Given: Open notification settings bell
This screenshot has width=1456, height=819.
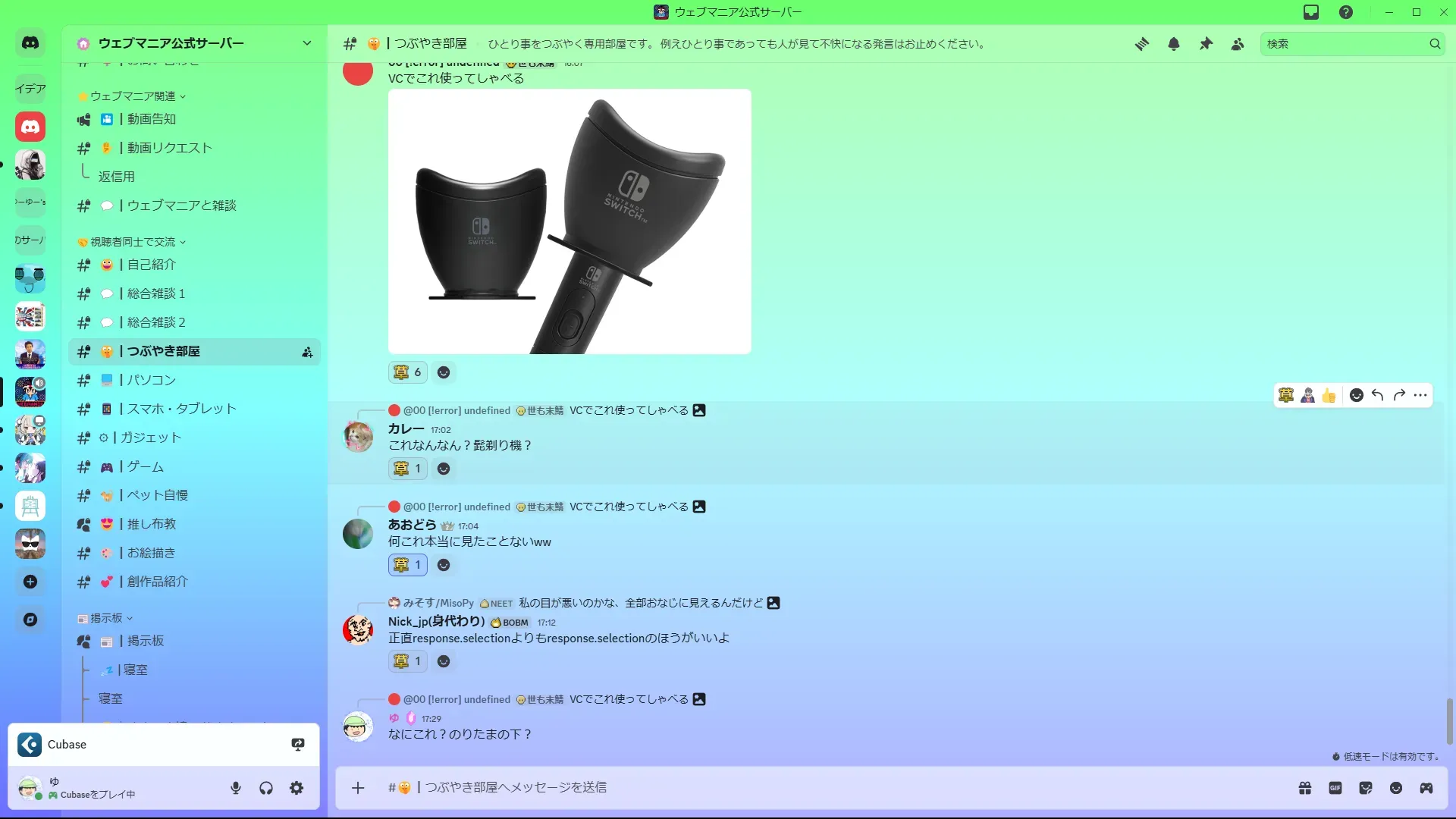Looking at the screenshot, I should pyautogui.click(x=1174, y=44).
